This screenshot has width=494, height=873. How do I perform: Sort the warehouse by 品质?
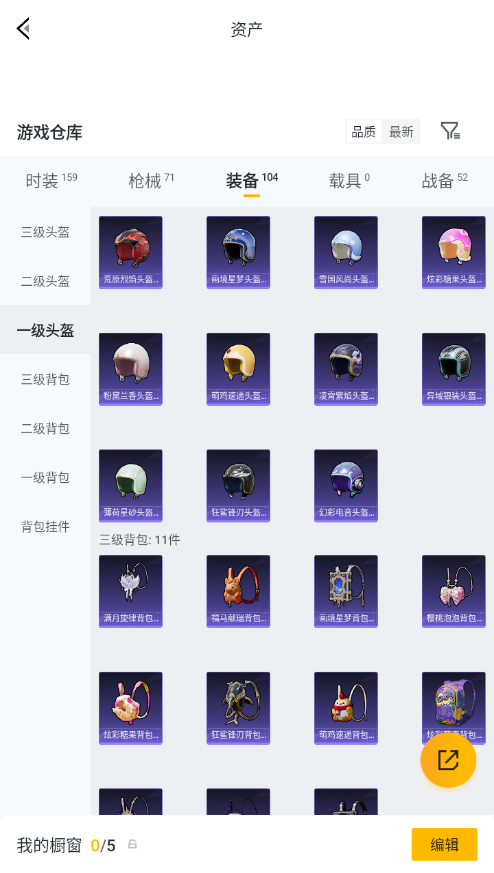point(364,132)
